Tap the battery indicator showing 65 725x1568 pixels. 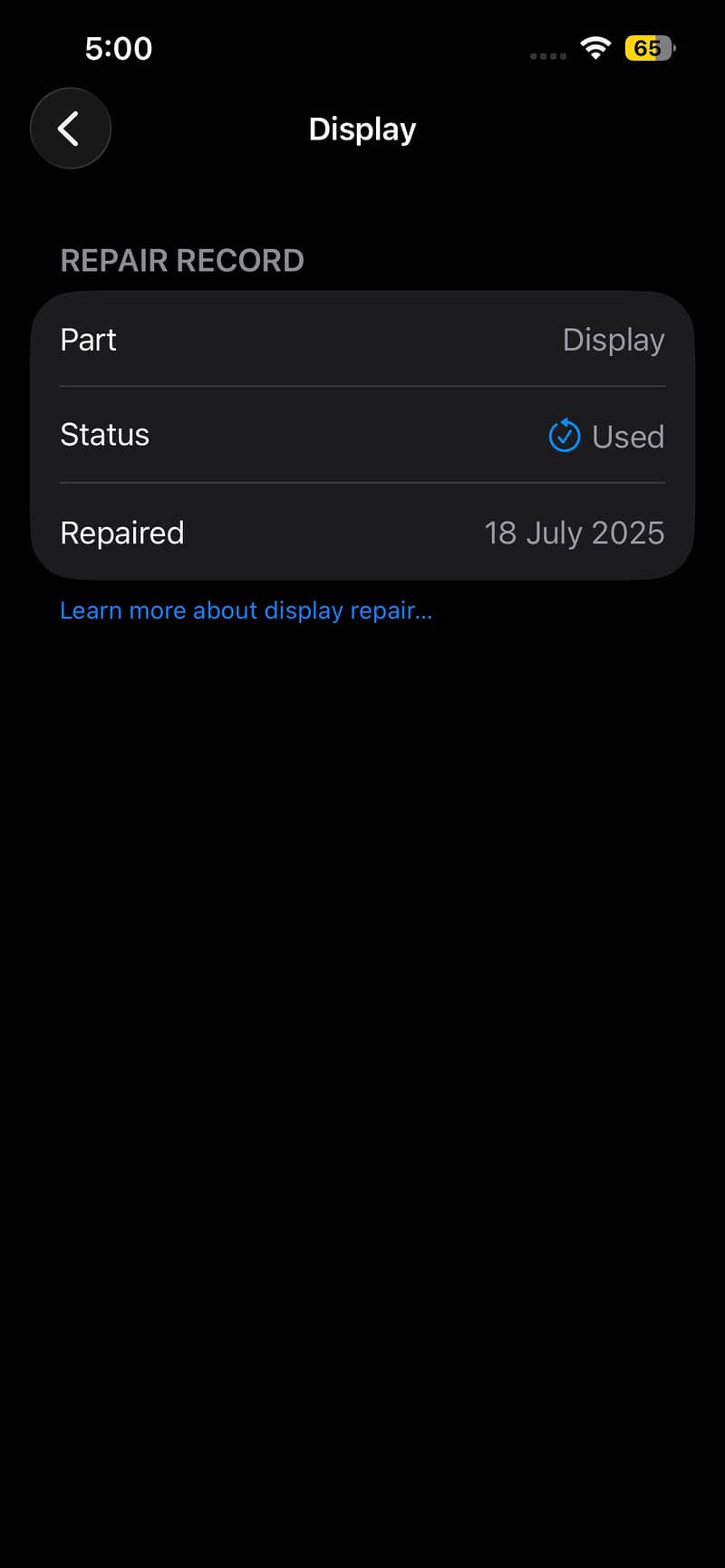pos(649,48)
